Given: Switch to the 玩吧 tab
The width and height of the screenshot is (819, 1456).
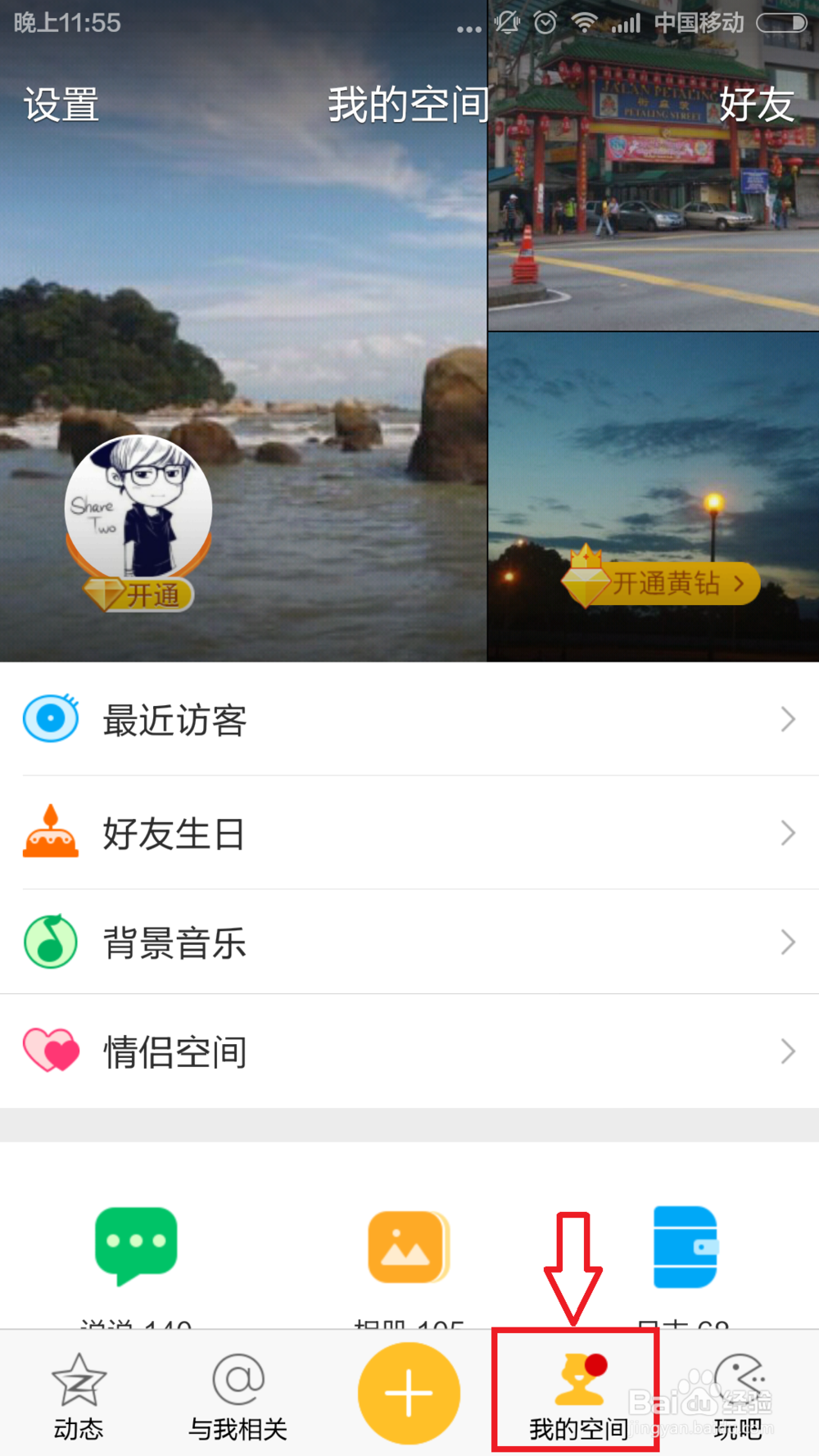Looking at the screenshot, I should coord(739,1396).
